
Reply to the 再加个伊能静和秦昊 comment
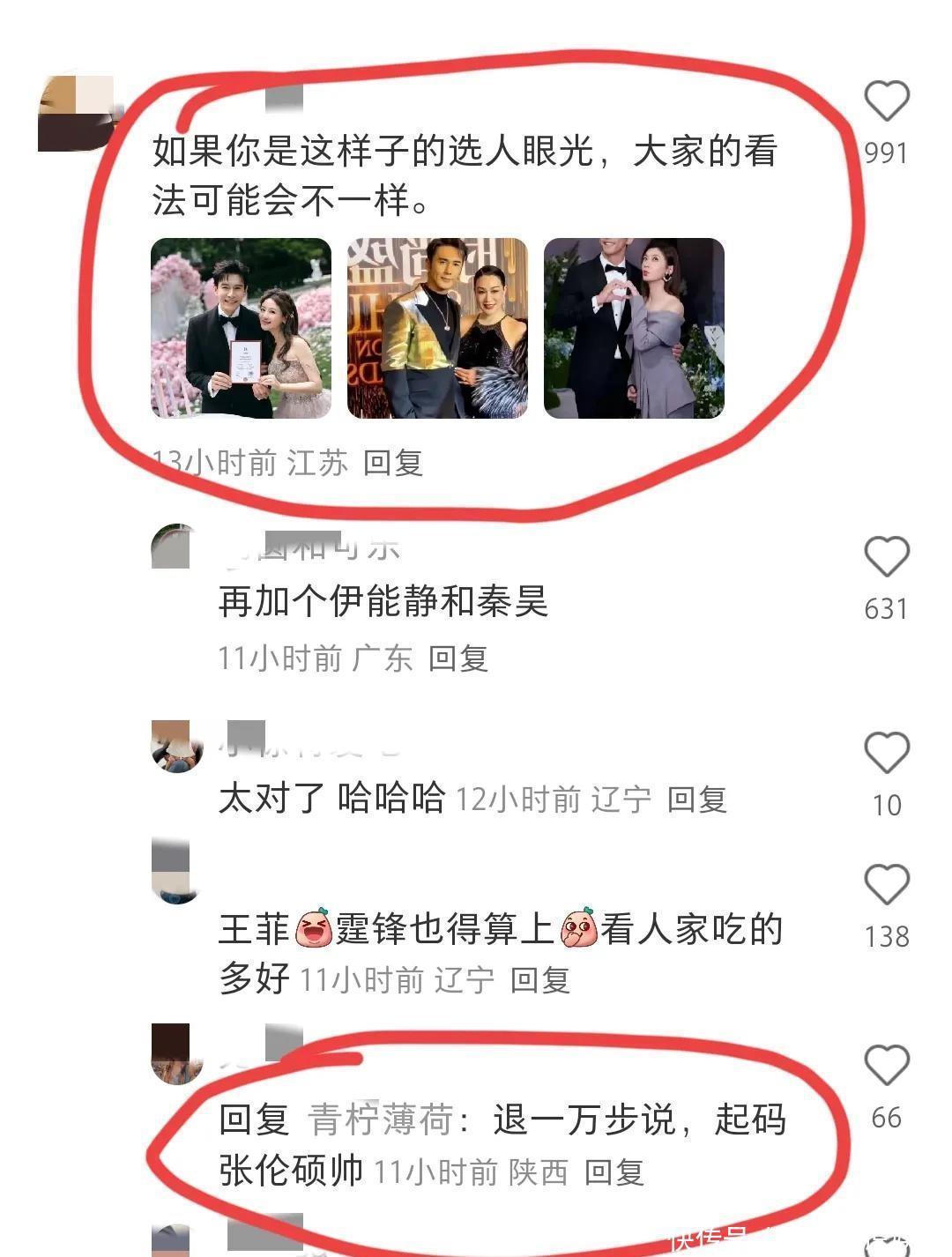[x=458, y=658]
